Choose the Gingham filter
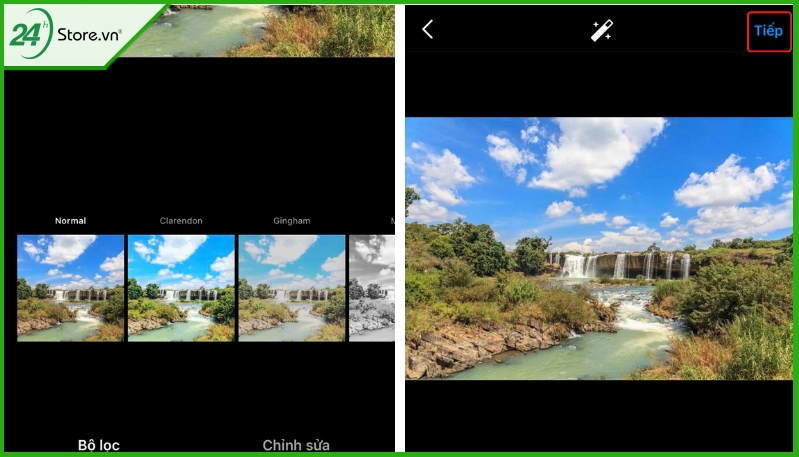The image size is (799, 457). pos(291,288)
